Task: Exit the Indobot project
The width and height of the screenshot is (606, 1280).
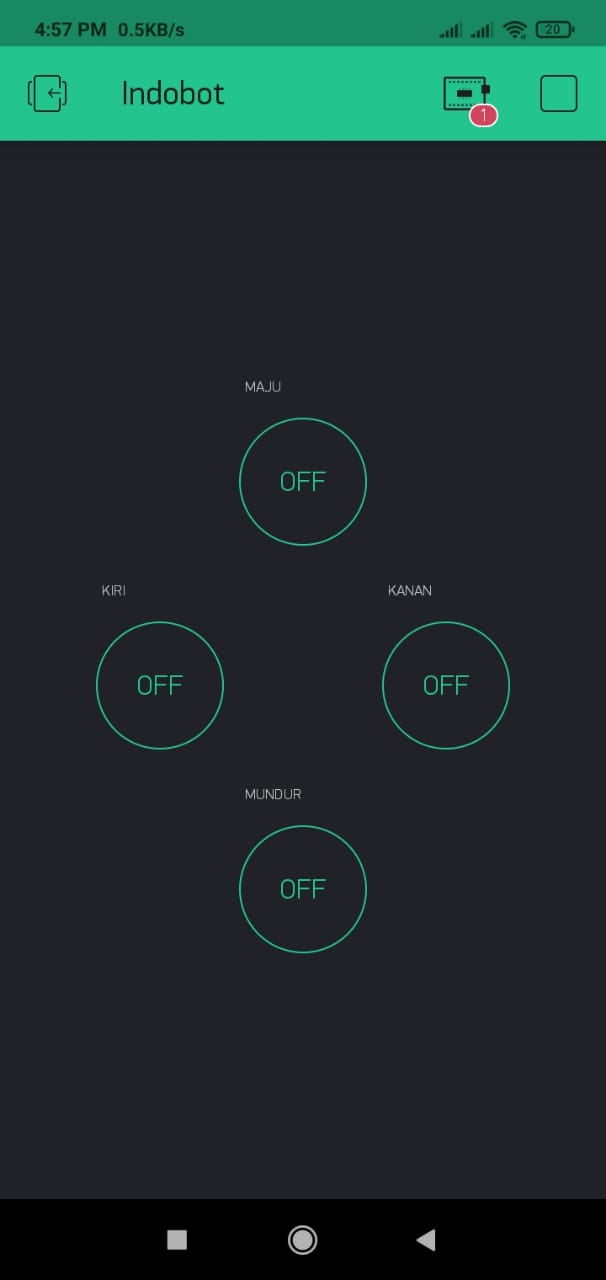Action: (x=47, y=93)
